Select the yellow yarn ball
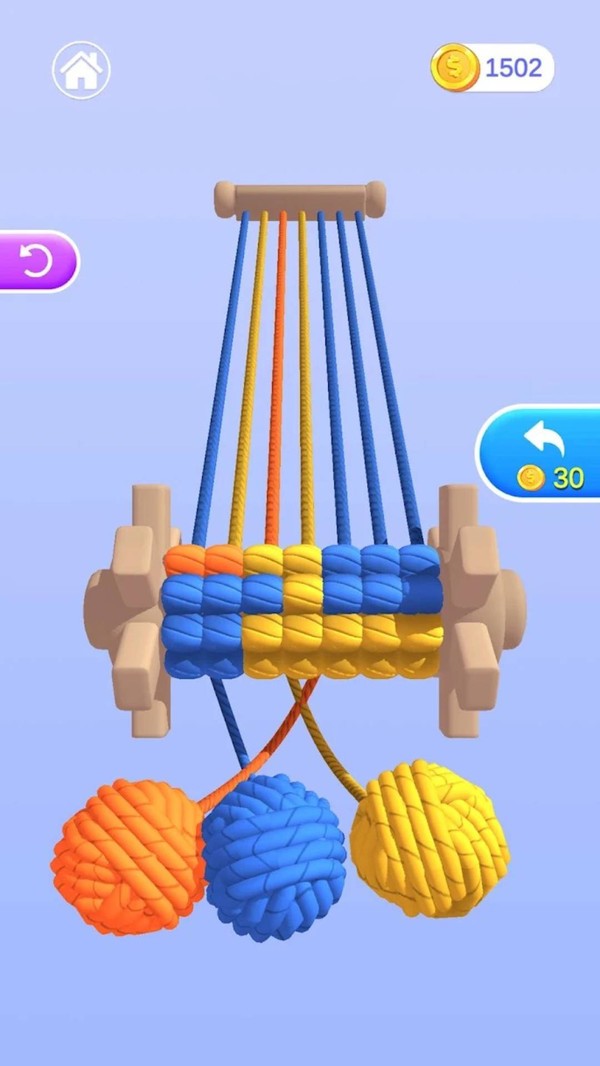Viewport: 600px width, 1066px height. pos(430,838)
